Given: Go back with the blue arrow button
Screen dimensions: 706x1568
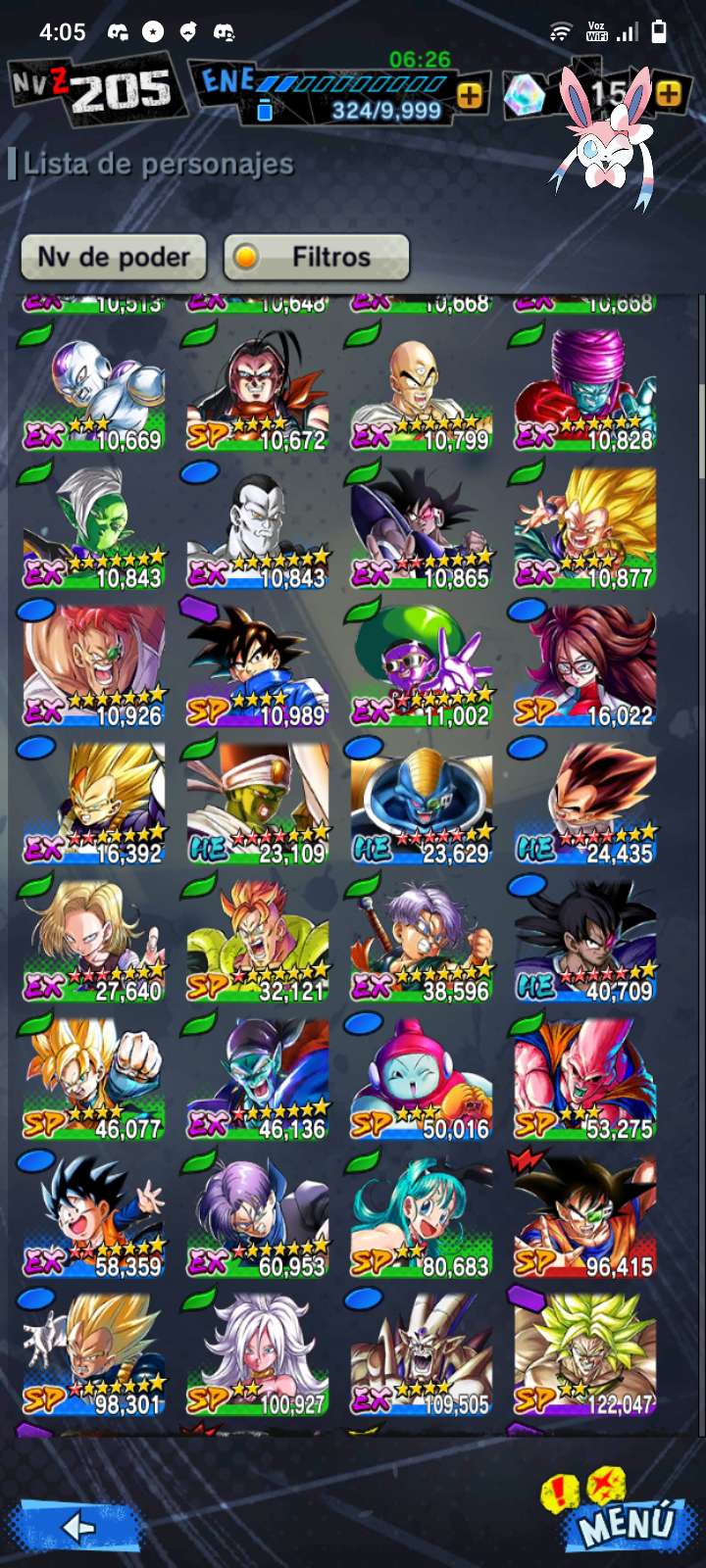Looking at the screenshot, I should click(x=77, y=1526).
